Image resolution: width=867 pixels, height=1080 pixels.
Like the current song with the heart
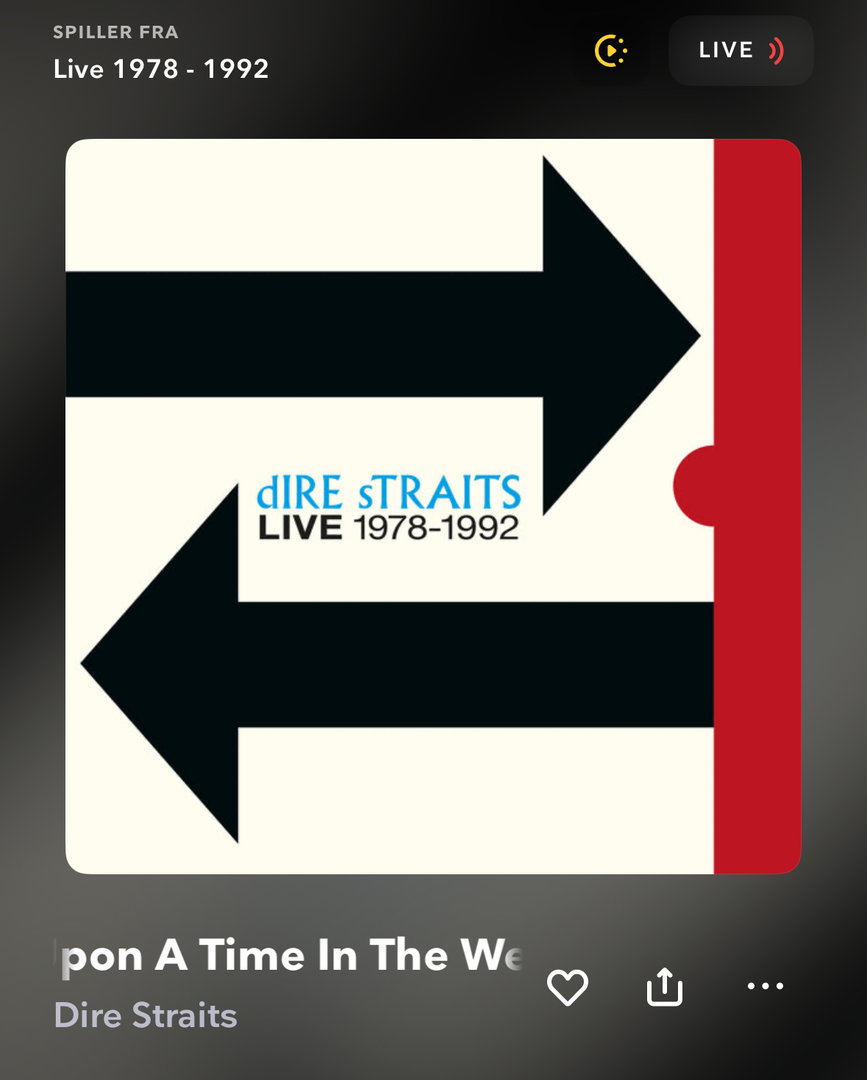click(568, 987)
